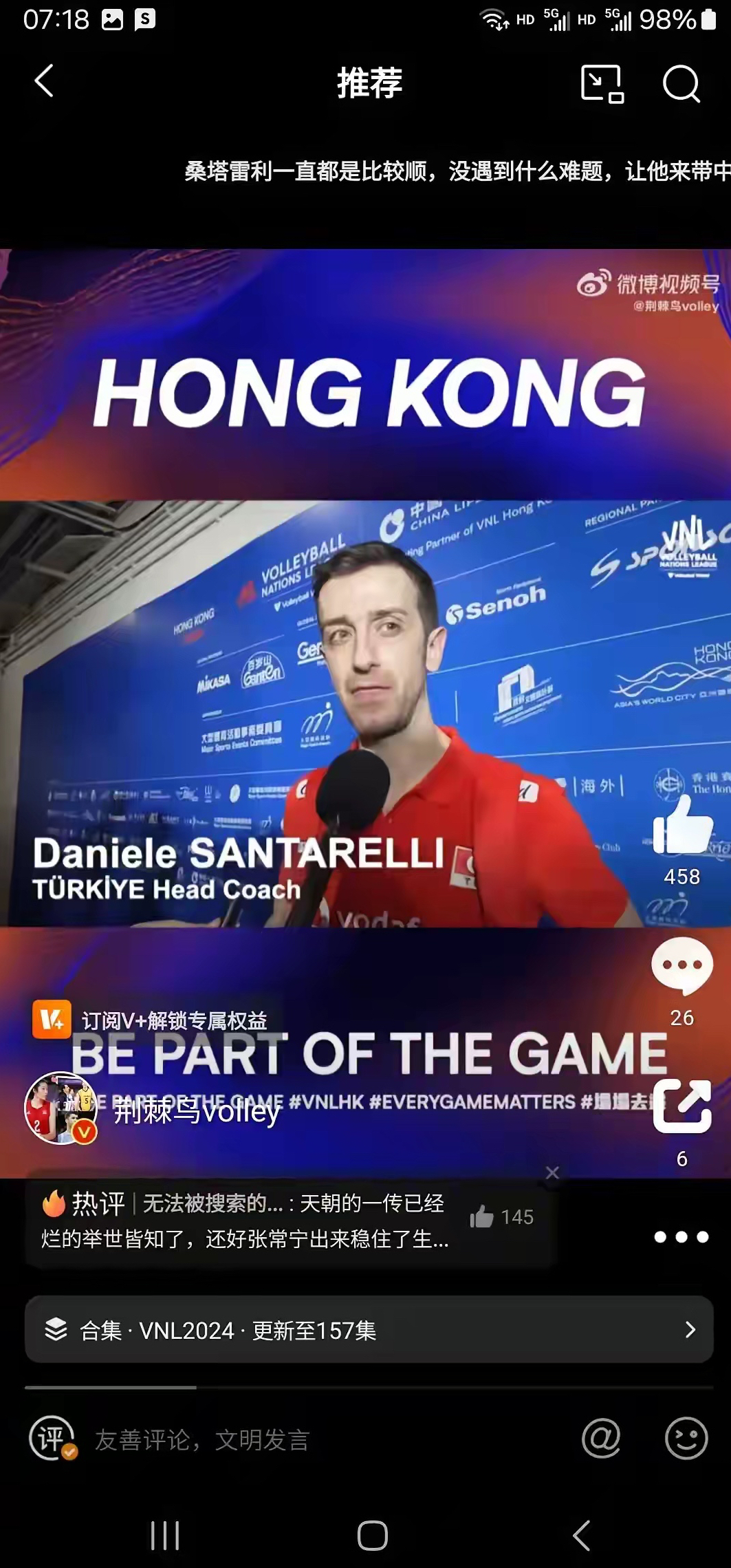731x1568 pixels.
Task: Open the search icon
Action: (681, 83)
